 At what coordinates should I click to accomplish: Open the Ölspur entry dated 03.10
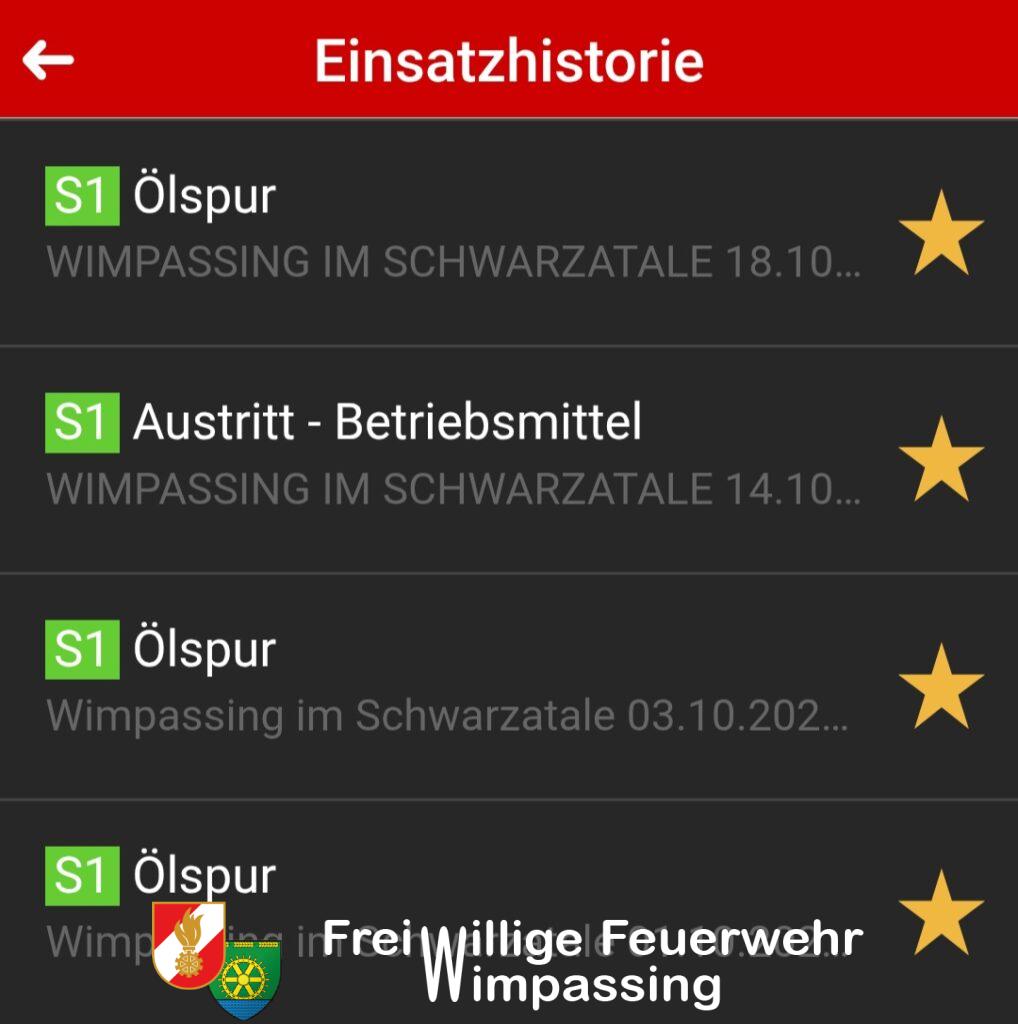[x=450, y=685]
